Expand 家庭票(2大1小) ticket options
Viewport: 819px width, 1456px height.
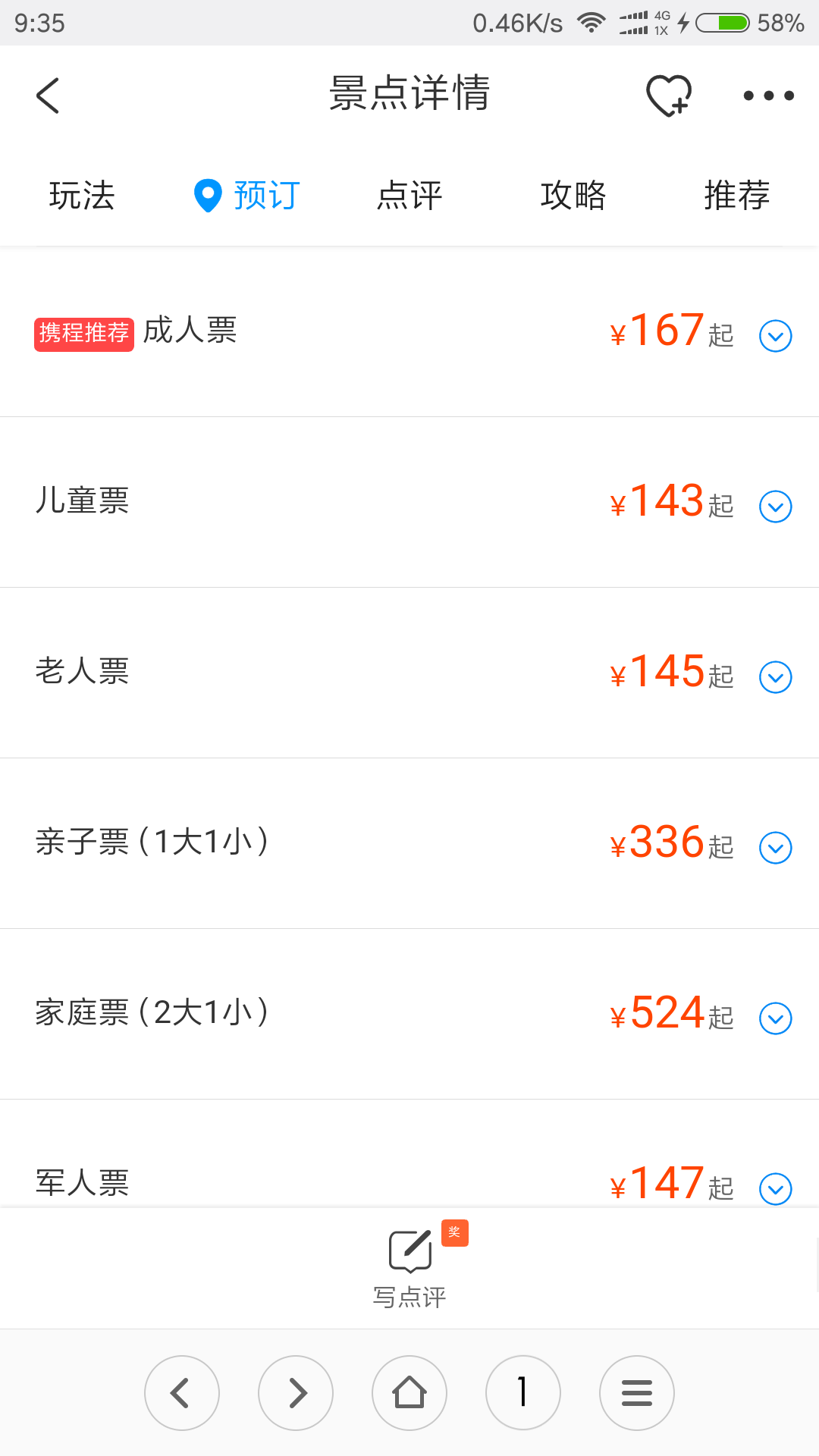pos(776,1018)
